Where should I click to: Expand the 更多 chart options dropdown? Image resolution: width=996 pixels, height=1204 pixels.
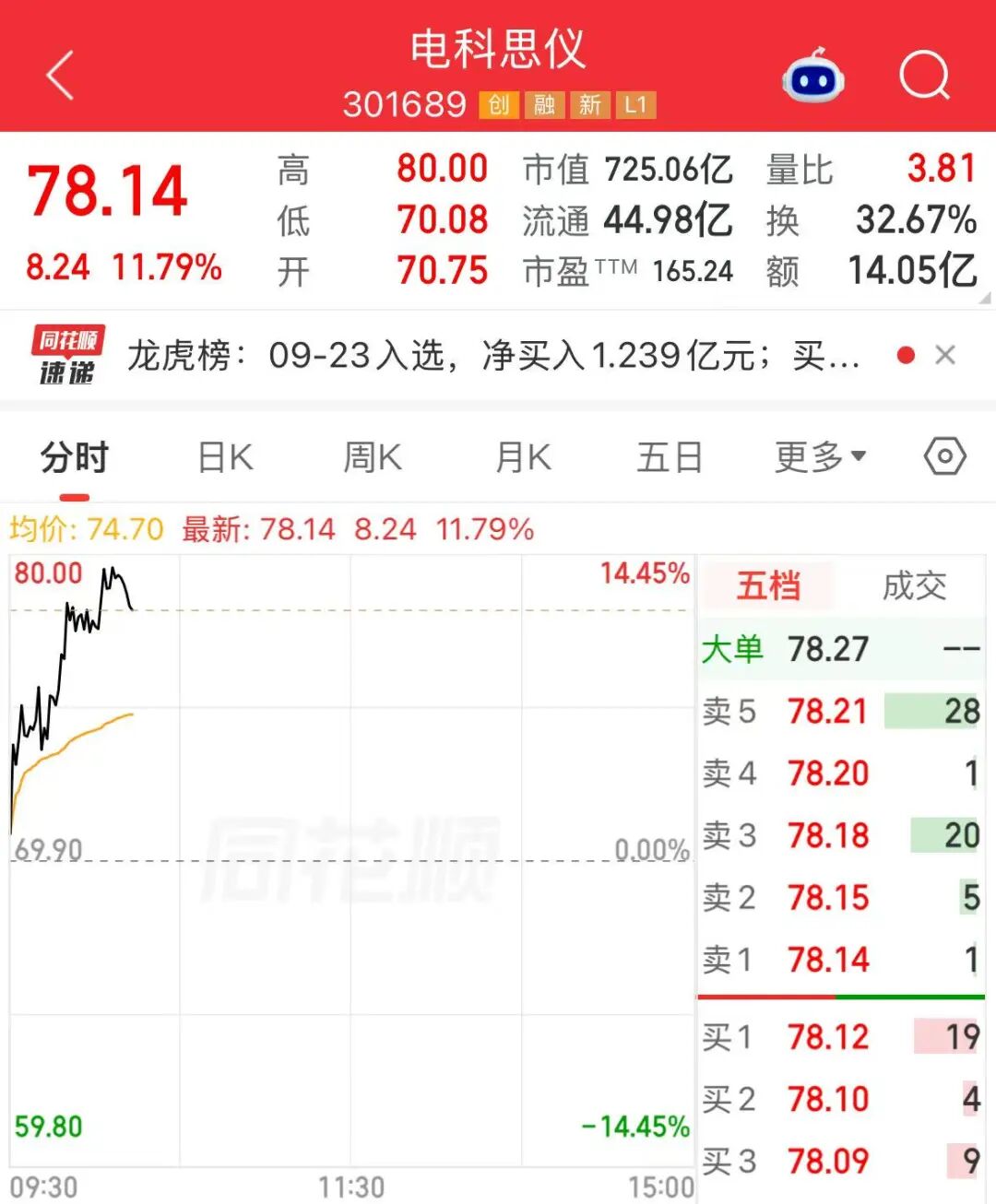point(820,457)
